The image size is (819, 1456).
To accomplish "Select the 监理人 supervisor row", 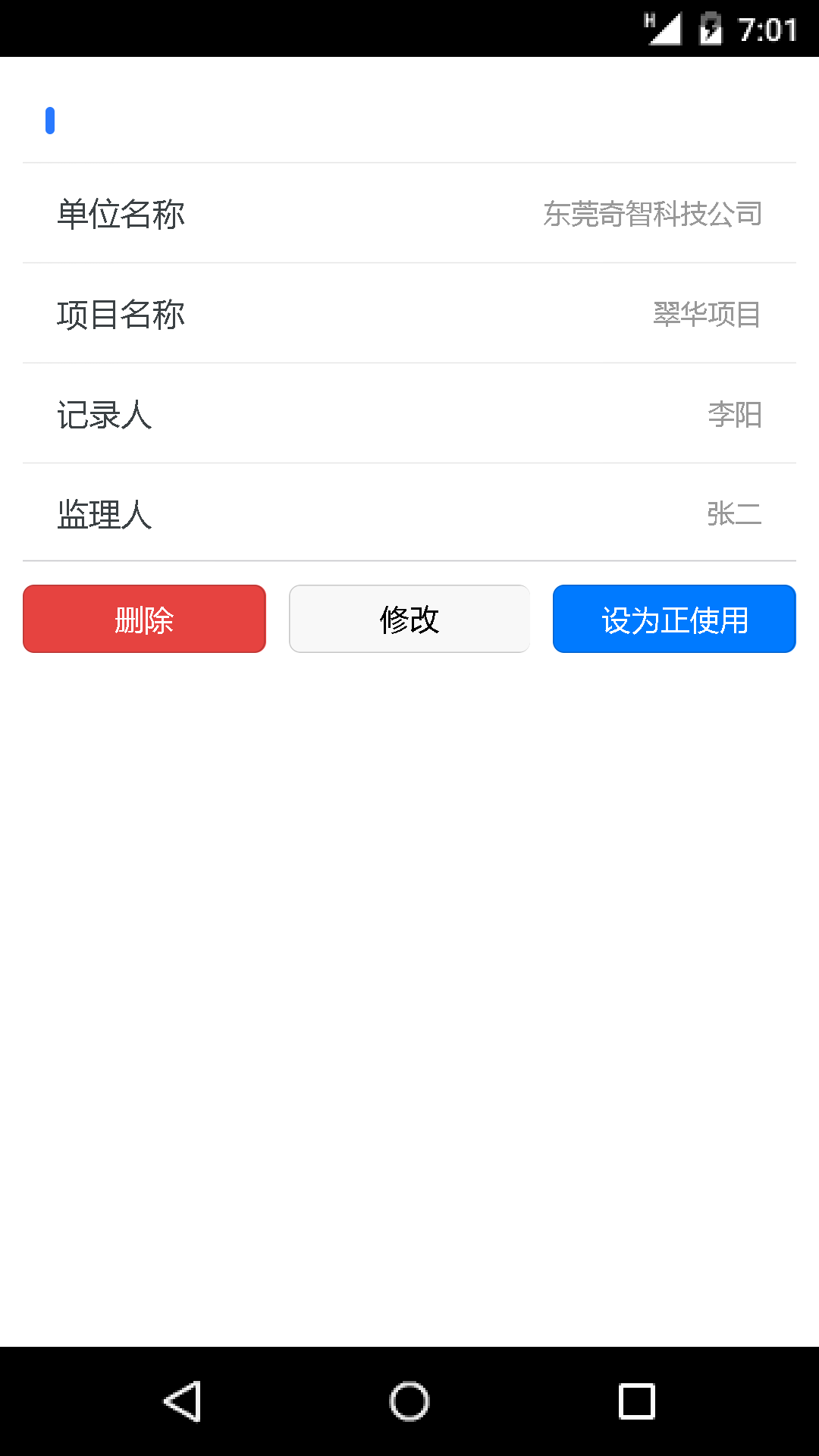I will 409,515.
